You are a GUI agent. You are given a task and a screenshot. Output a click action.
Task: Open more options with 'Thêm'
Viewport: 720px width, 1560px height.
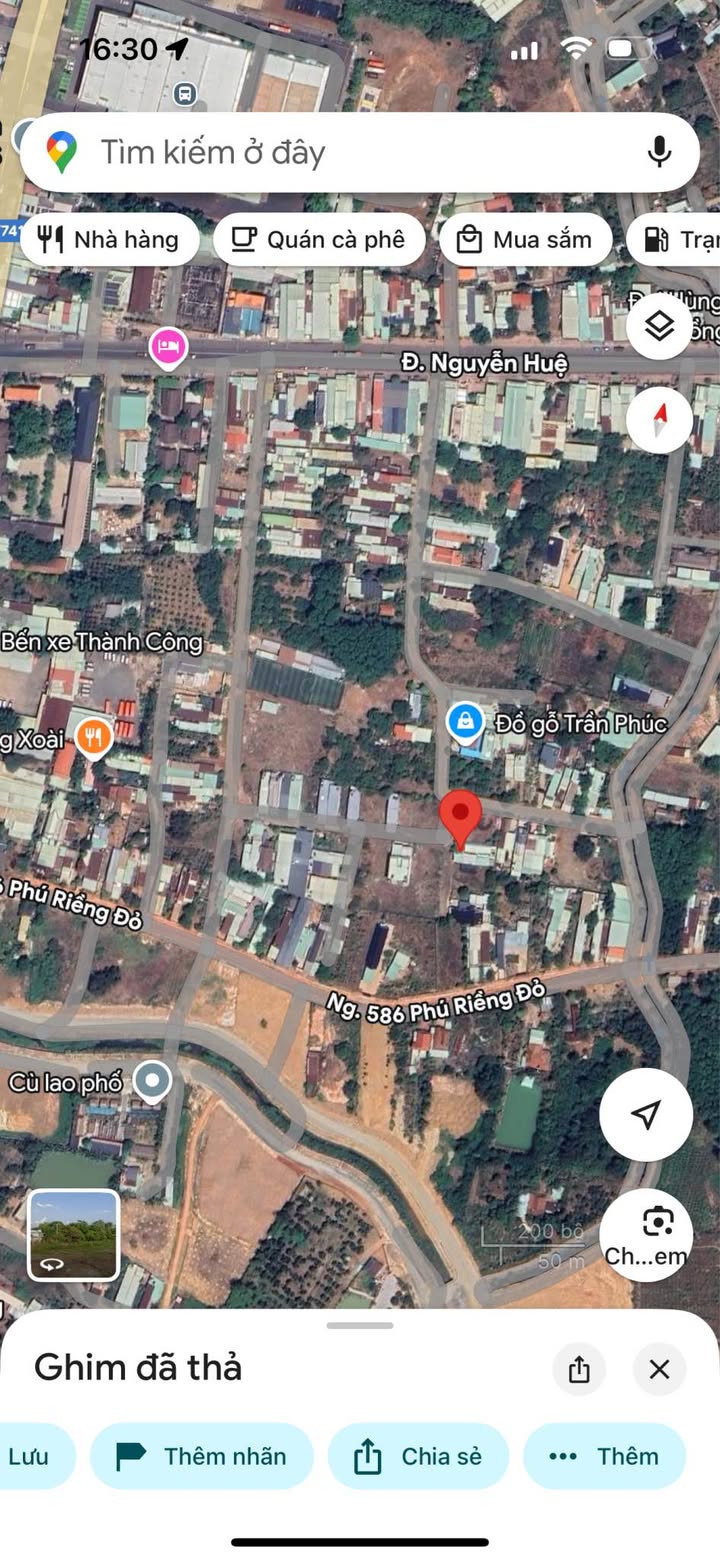604,1456
